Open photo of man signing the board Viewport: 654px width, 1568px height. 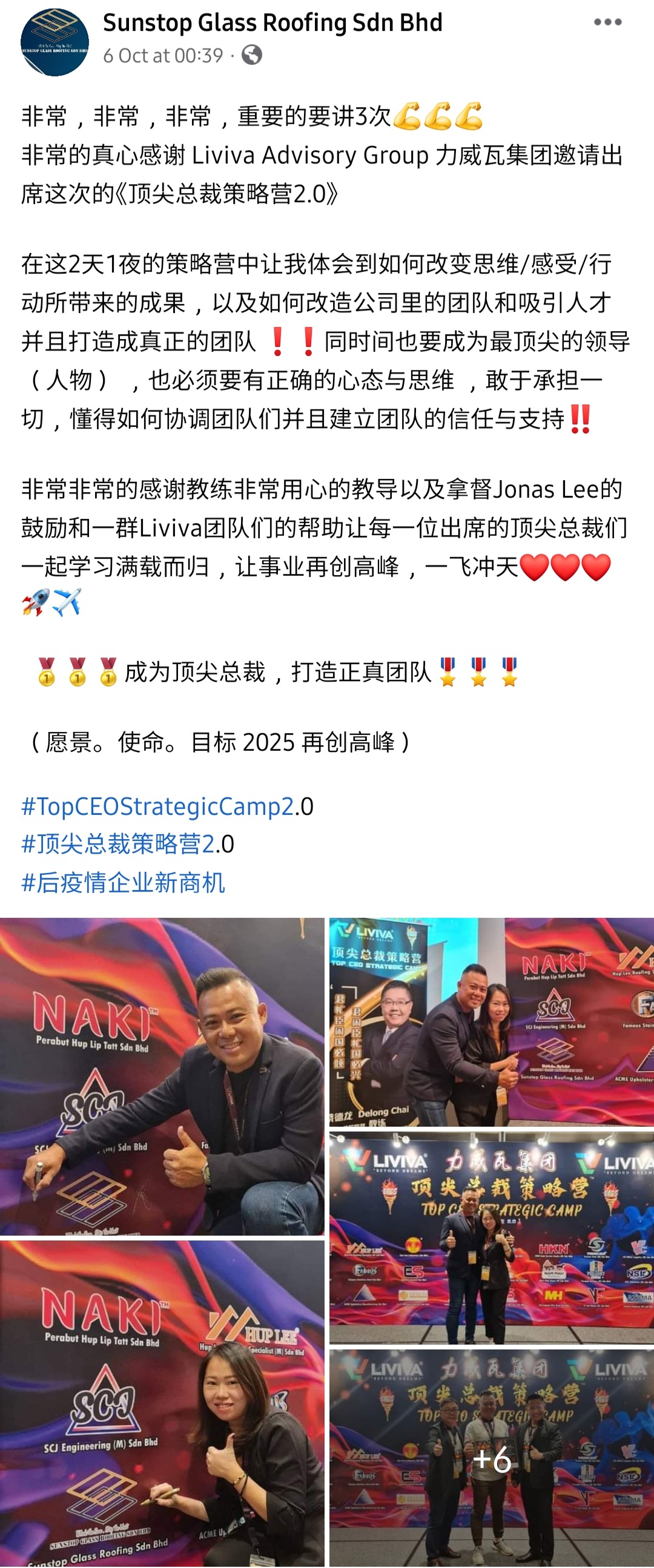(162, 1077)
